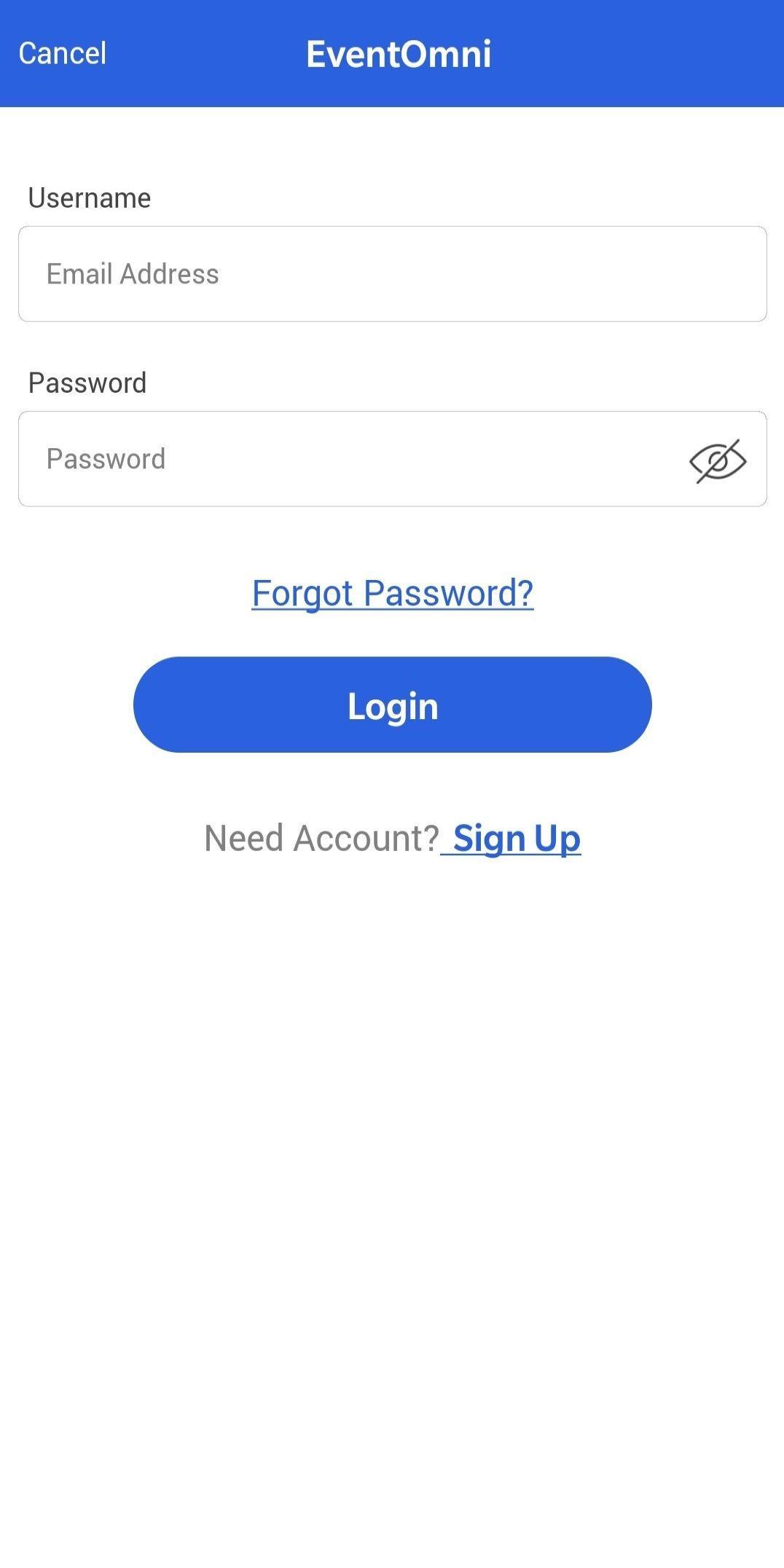This screenshot has width=784, height=1568.
Task: Click Forgot Password to reset credentials
Action: pos(392,592)
